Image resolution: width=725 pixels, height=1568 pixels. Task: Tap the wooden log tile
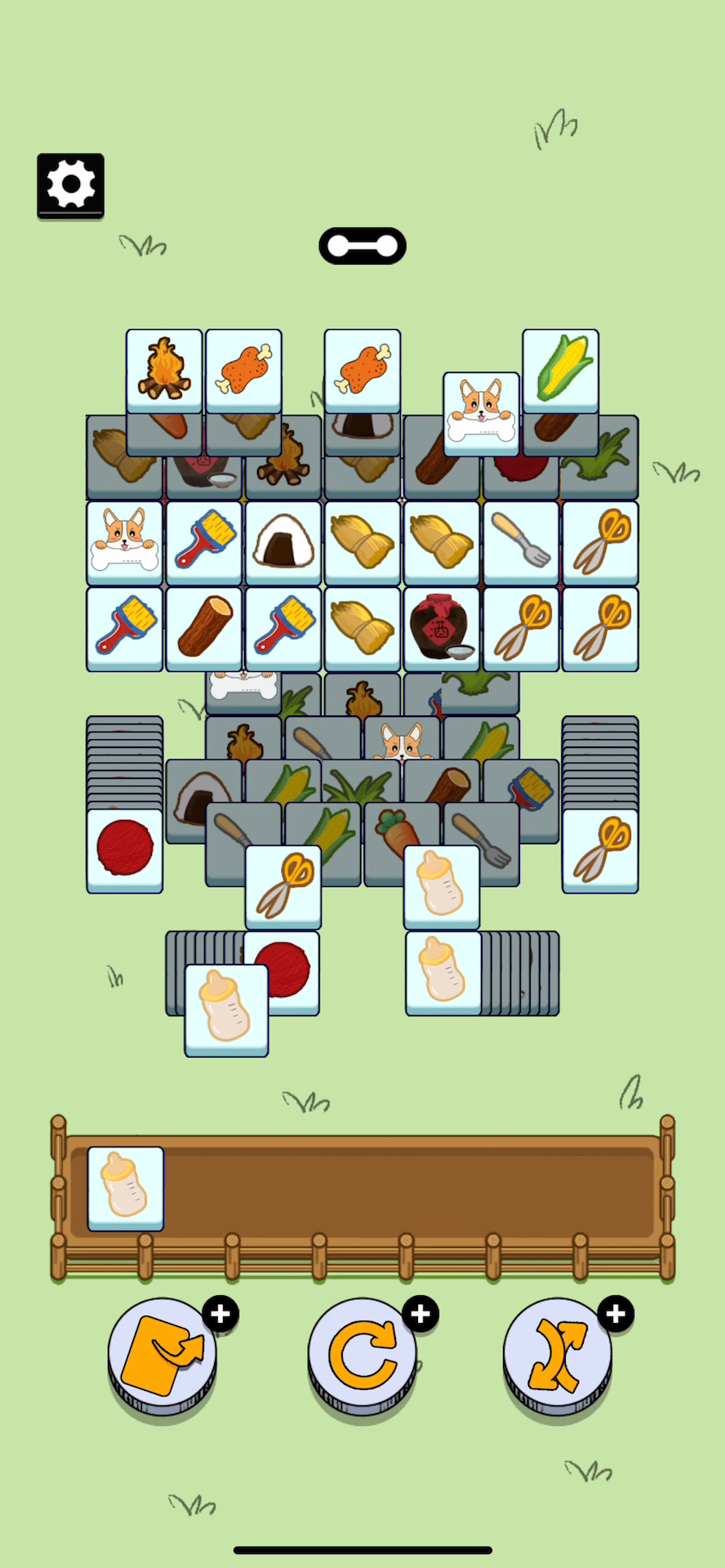(204, 629)
